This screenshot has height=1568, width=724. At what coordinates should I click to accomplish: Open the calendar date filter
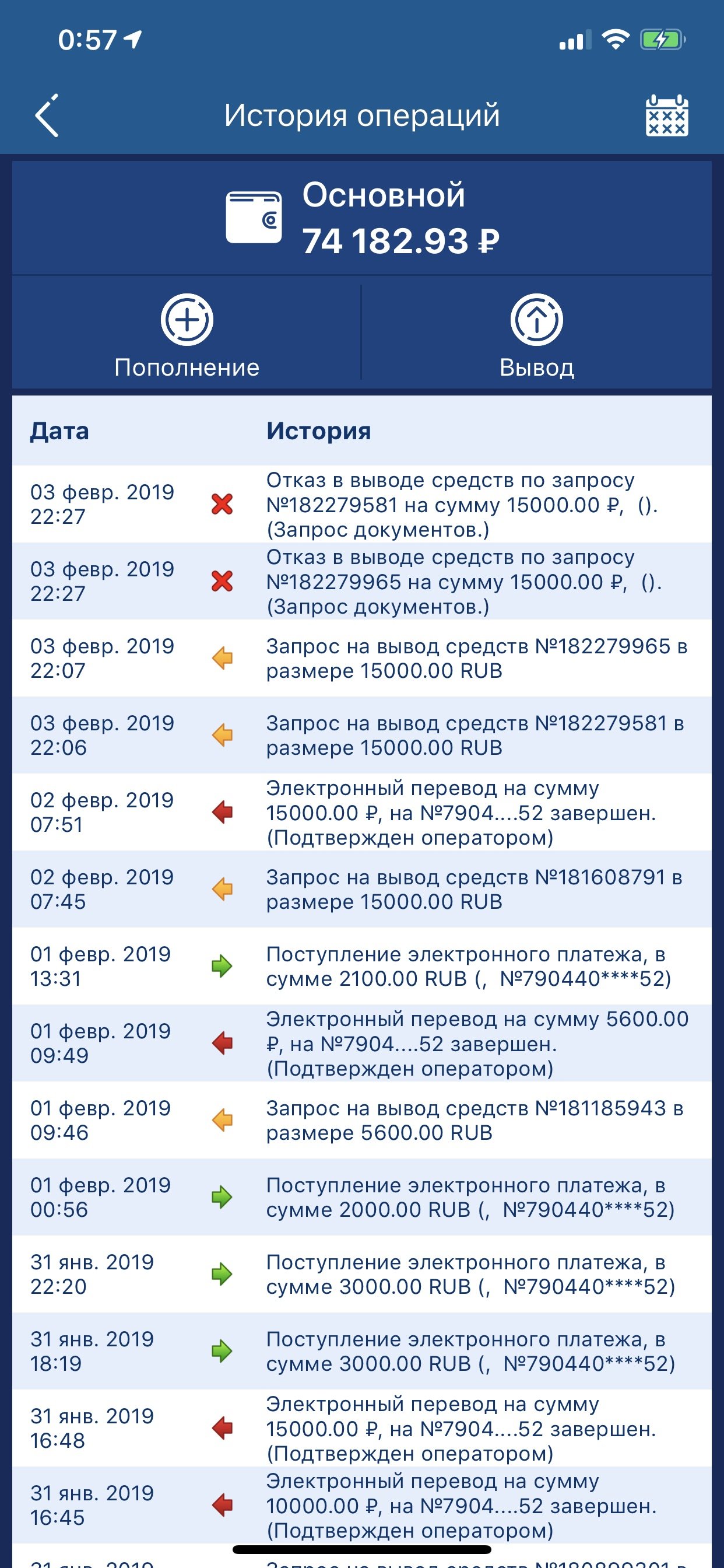(666, 115)
